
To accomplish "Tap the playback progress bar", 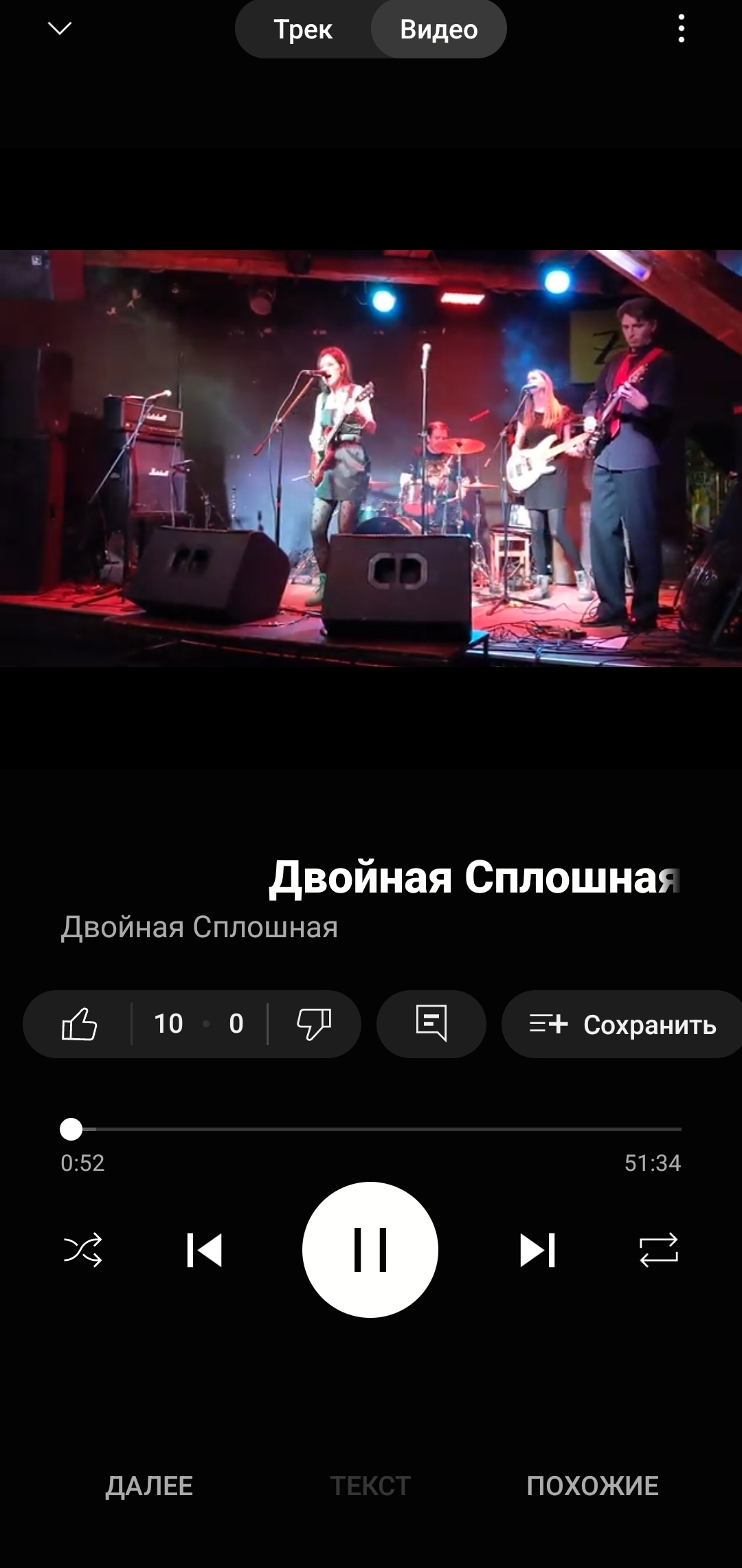I will pos(371,1129).
